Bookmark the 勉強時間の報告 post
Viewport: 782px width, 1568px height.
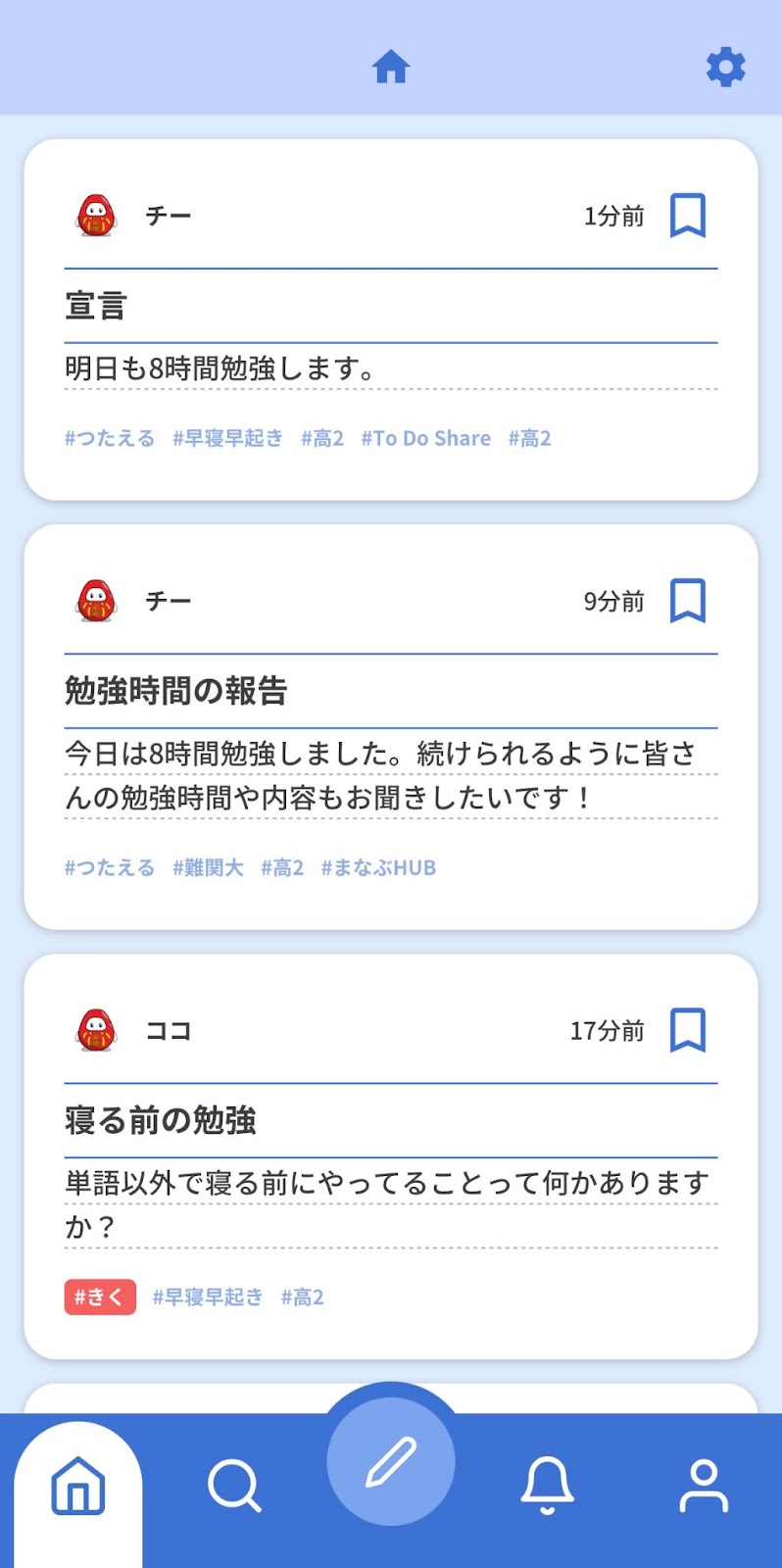[687, 601]
